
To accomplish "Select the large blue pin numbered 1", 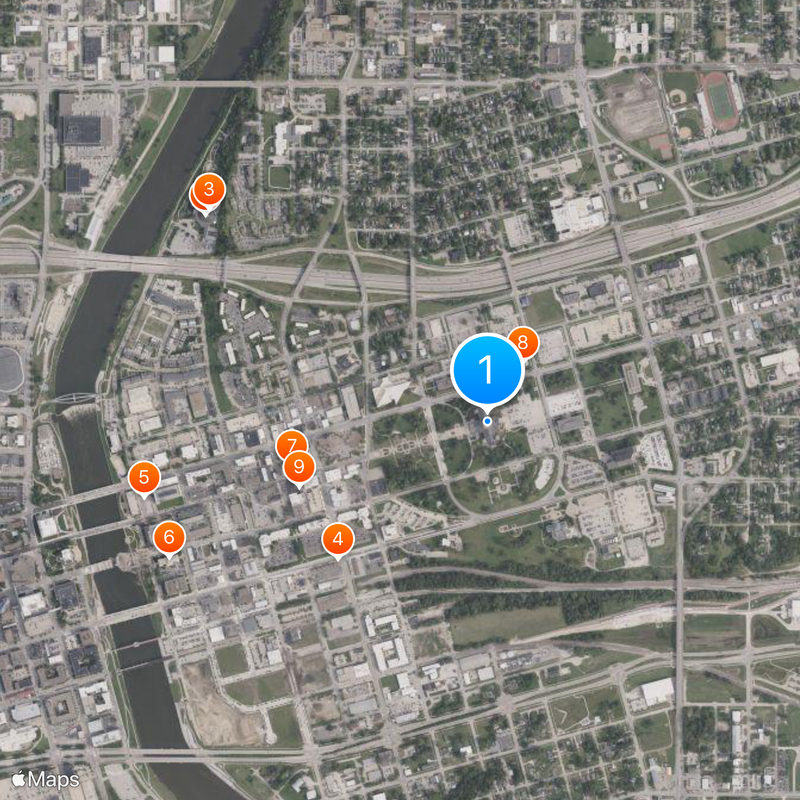I will (487, 371).
